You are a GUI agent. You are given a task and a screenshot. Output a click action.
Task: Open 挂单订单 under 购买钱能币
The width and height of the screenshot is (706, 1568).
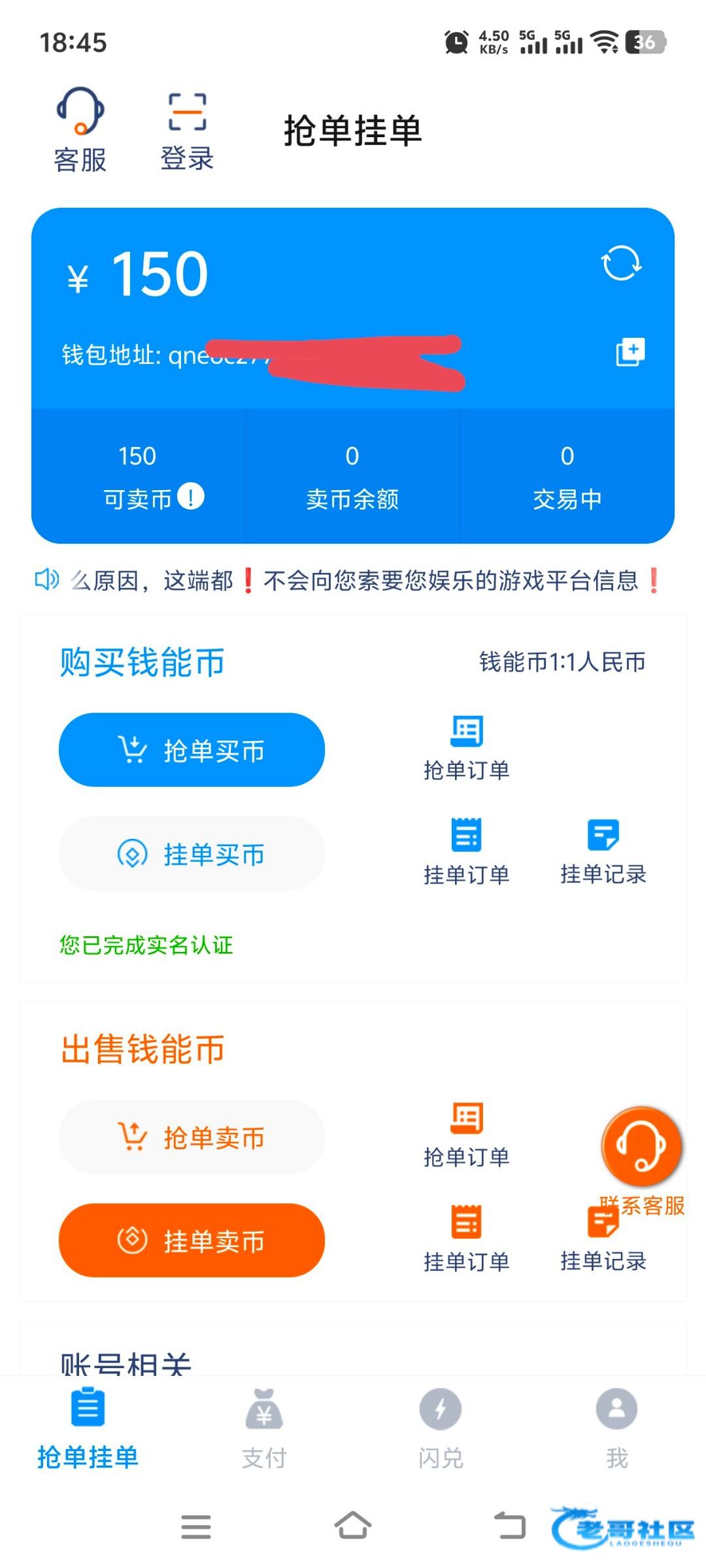click(466, 852)
